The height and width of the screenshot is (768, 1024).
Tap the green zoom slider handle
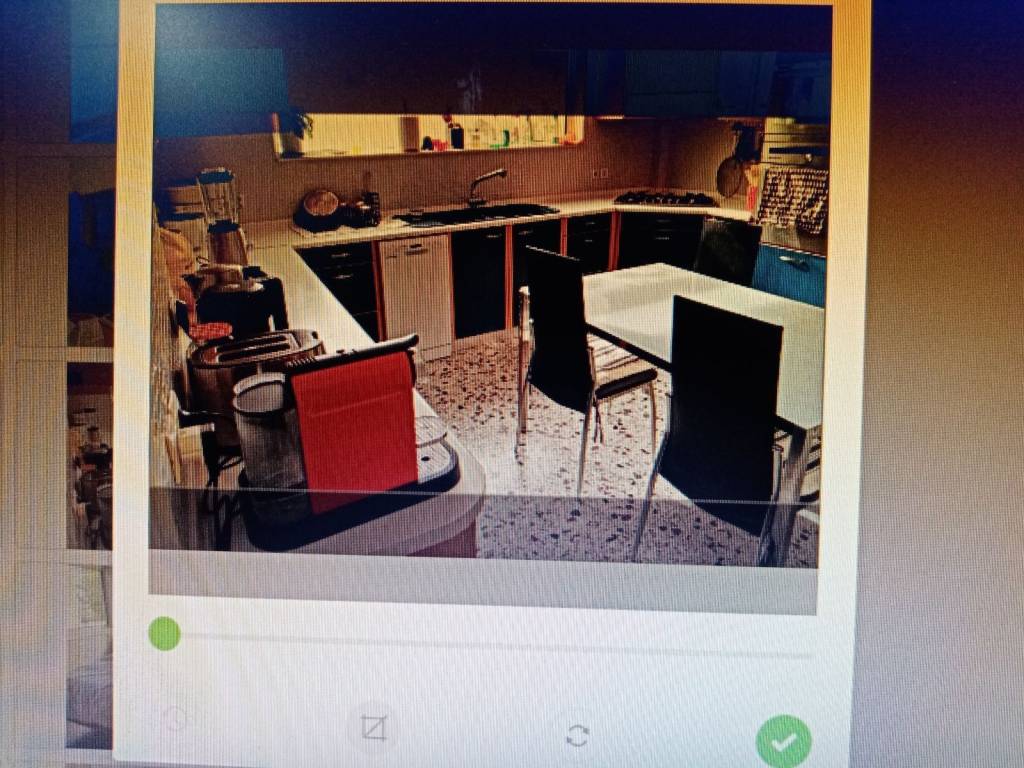164,634
